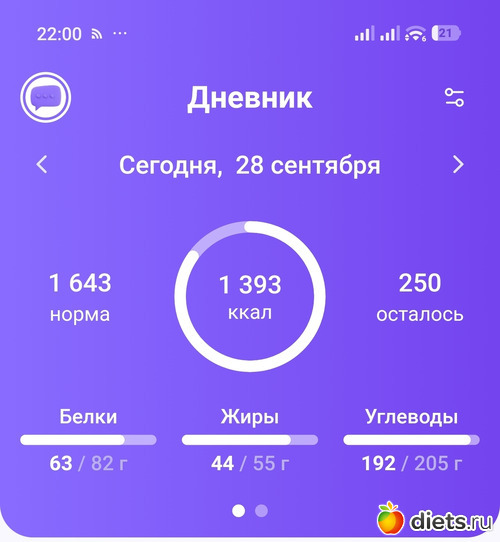Screen dimensions: 500x542
Task: Open the chat bubble icon
Action: coord(46,97)
